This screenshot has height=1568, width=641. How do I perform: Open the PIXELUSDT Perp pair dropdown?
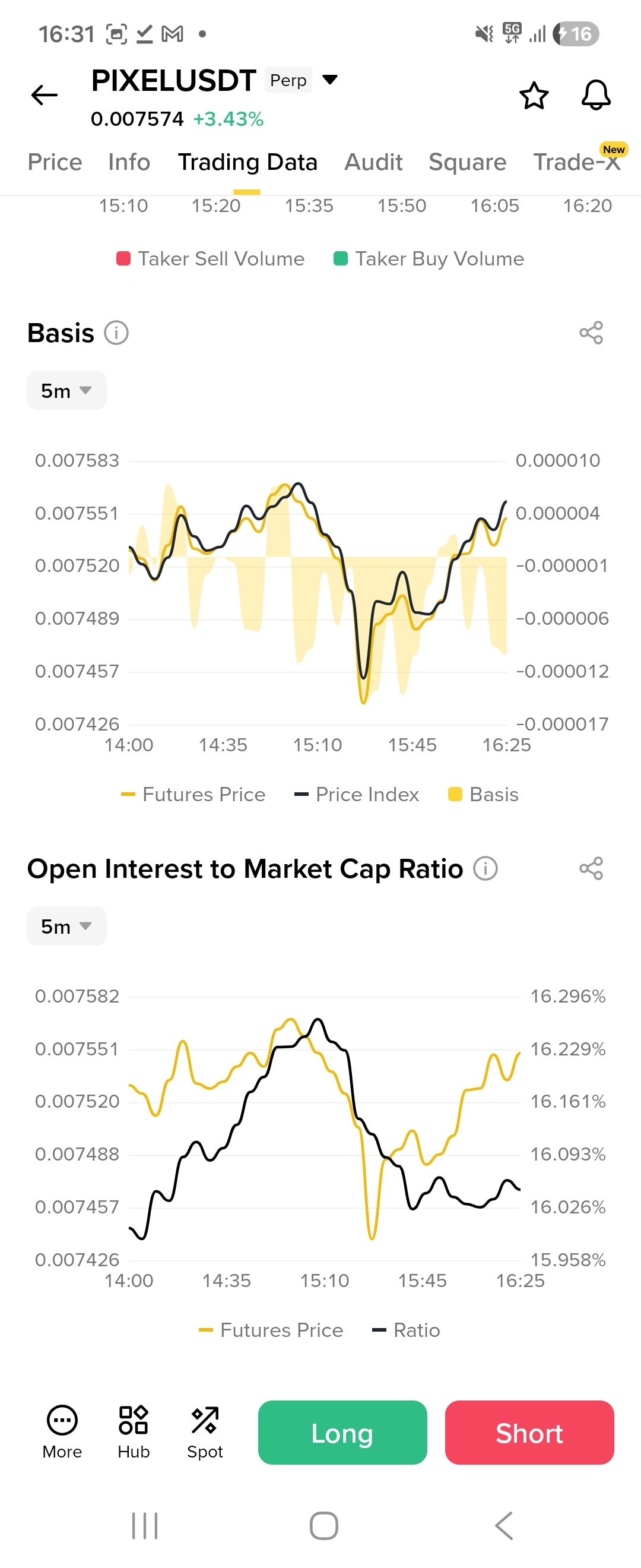tap(329, 80)
